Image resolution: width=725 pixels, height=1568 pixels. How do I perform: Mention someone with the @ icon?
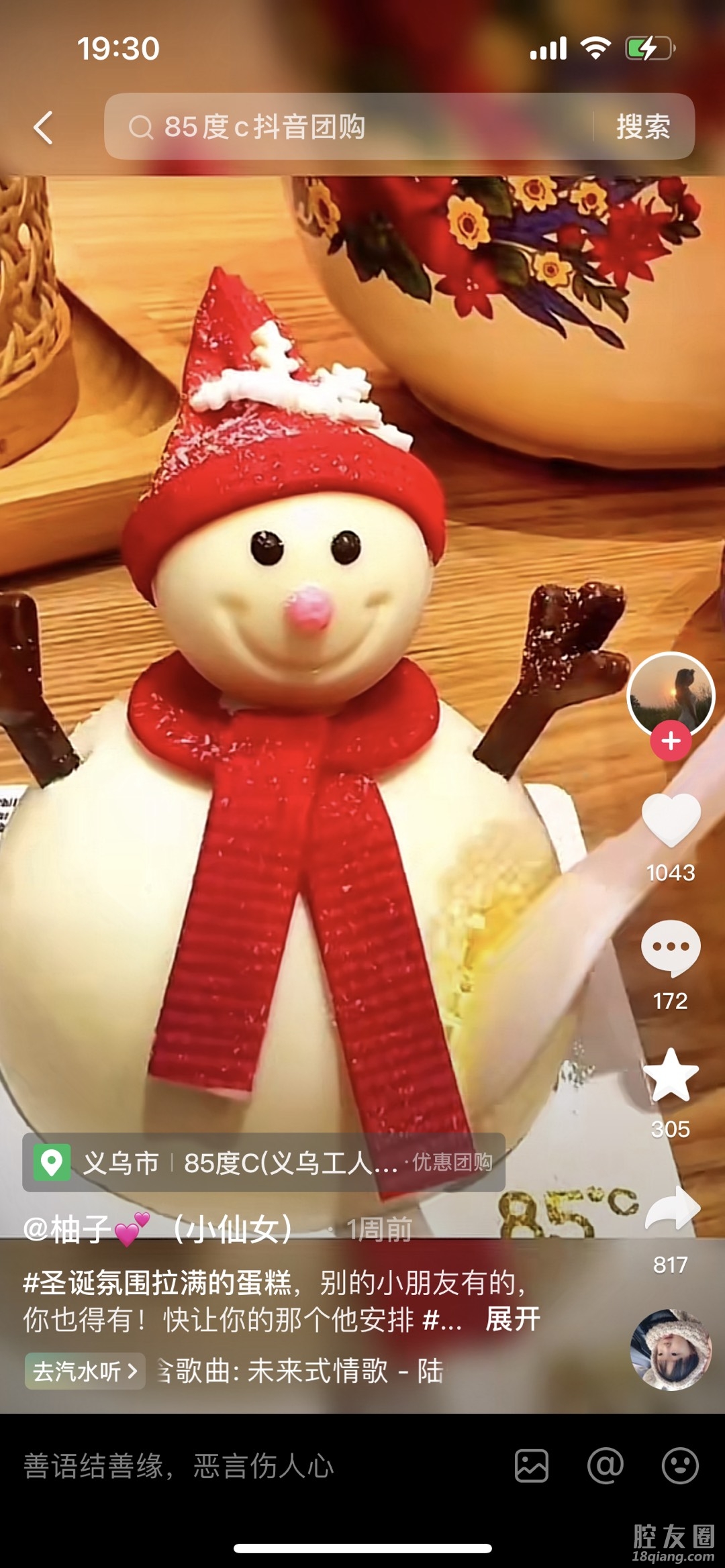tap(606, 1466)
